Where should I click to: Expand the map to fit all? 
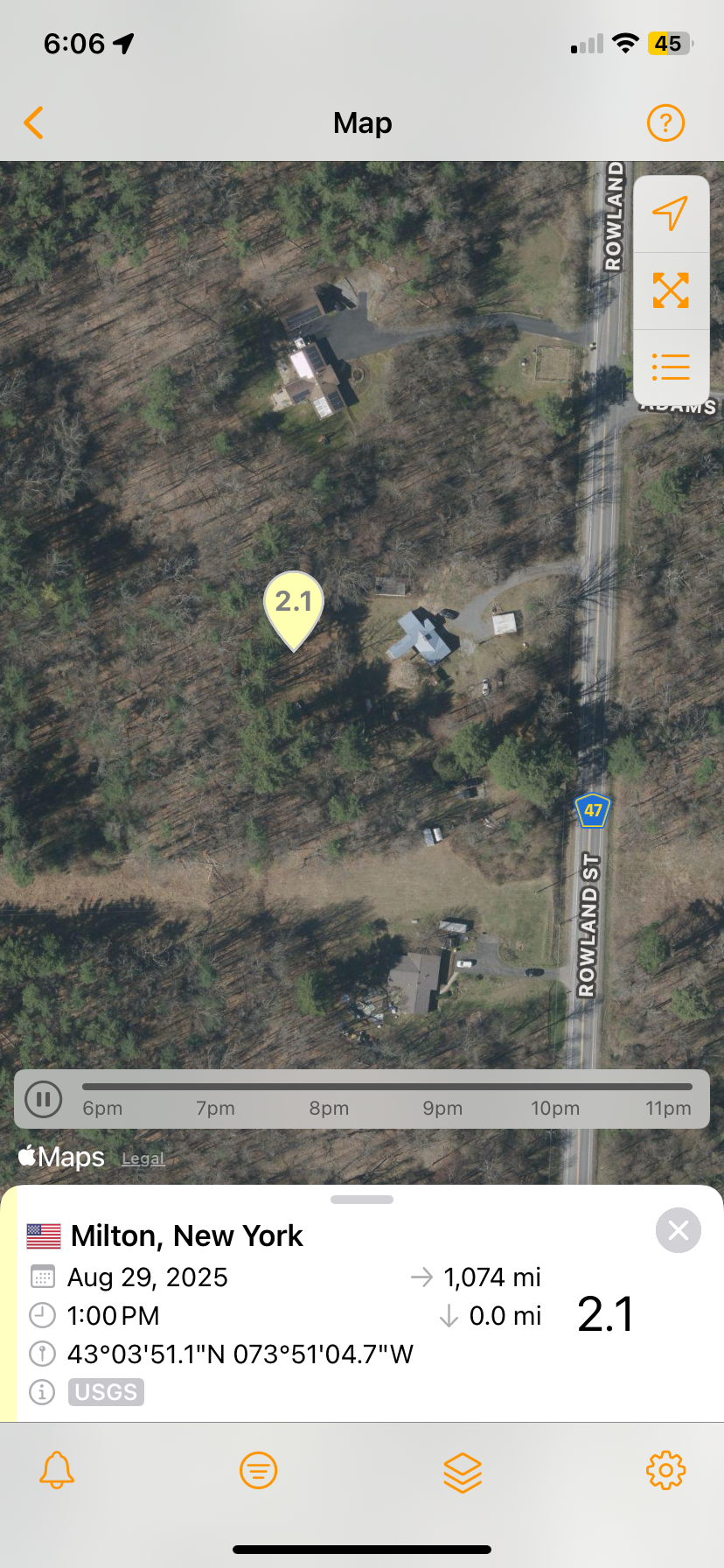(671, 290)
